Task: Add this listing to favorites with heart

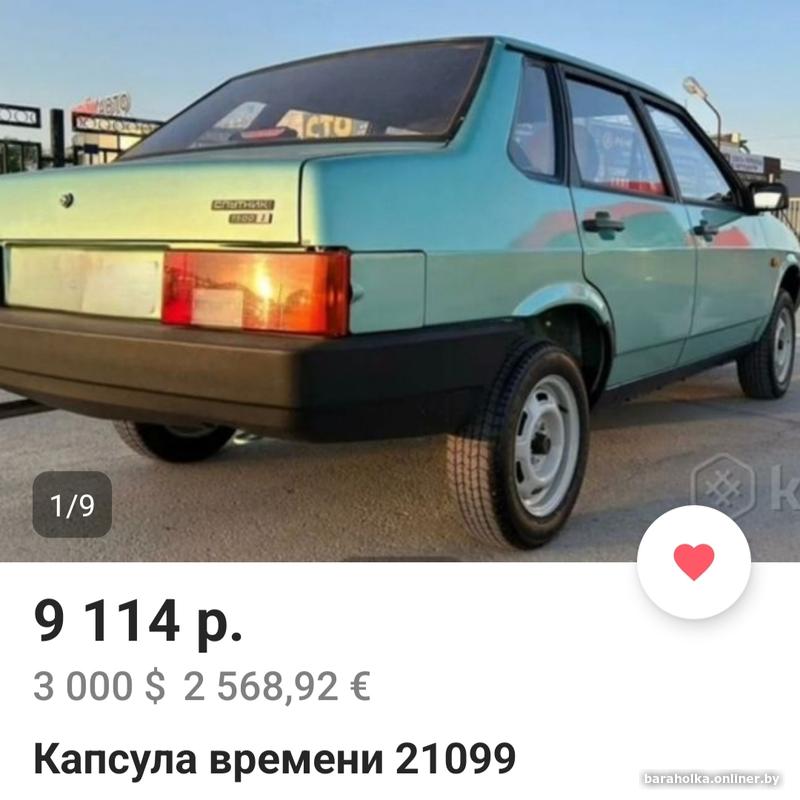Action: 693,562
